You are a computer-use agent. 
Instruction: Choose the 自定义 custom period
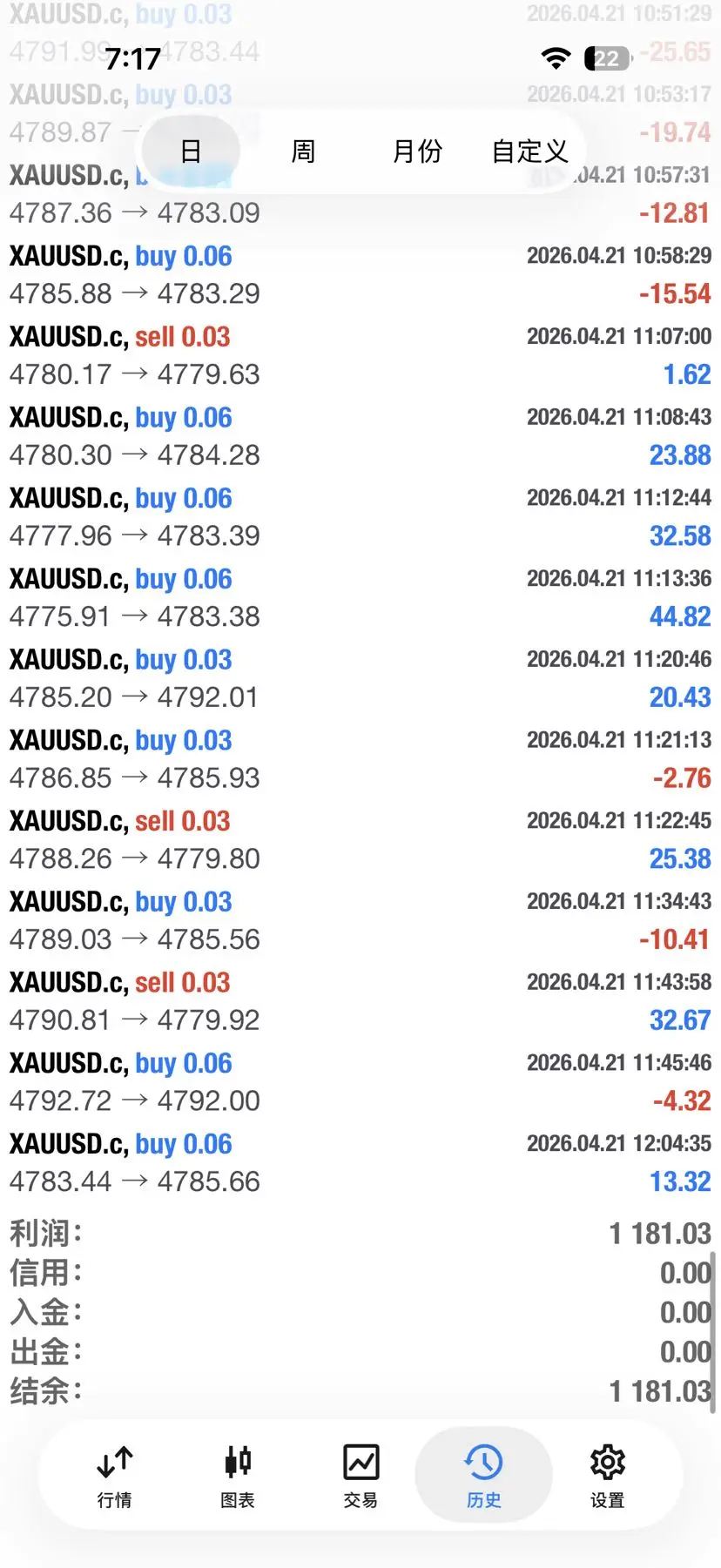pos(529,151)
